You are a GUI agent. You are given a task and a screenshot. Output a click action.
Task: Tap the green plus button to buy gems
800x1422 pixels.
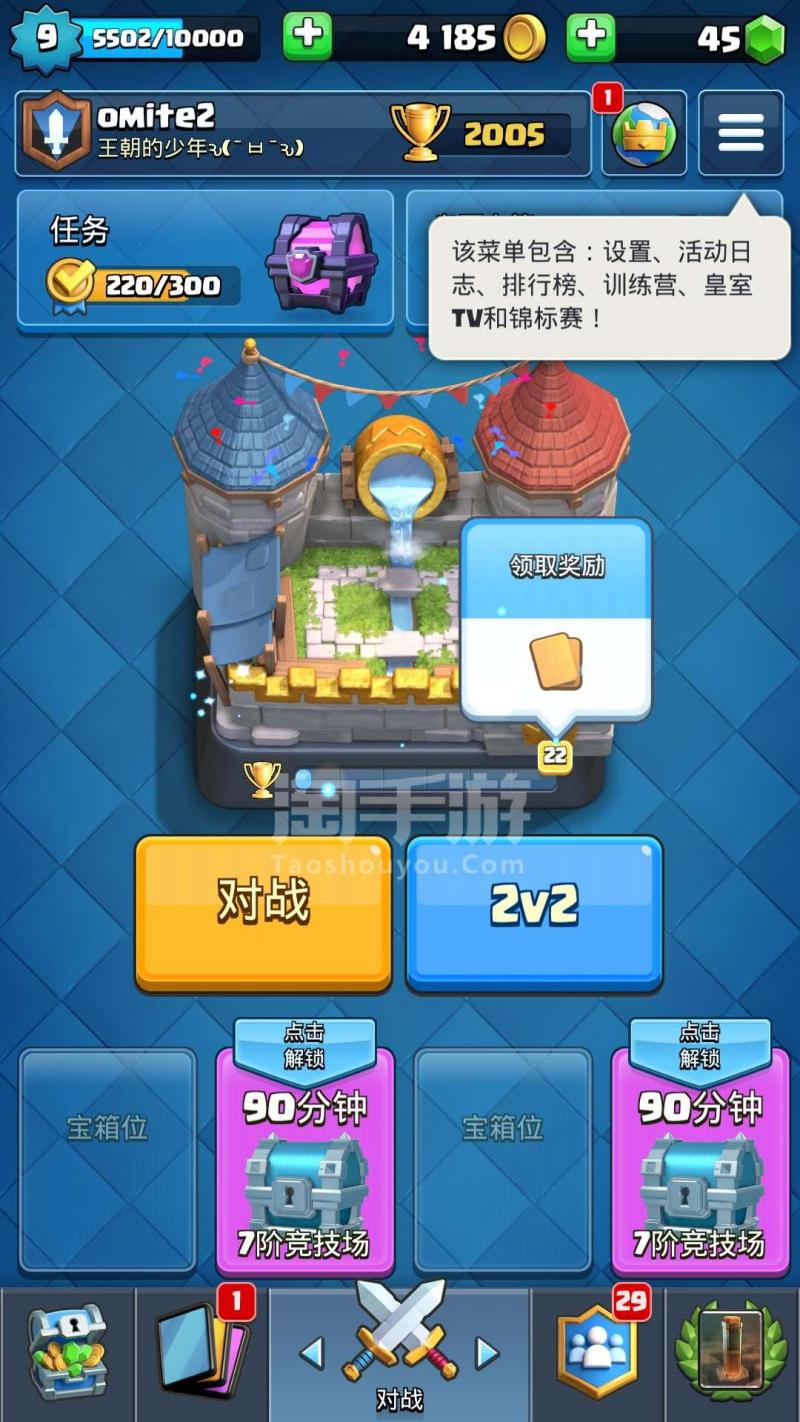[591, 37]
